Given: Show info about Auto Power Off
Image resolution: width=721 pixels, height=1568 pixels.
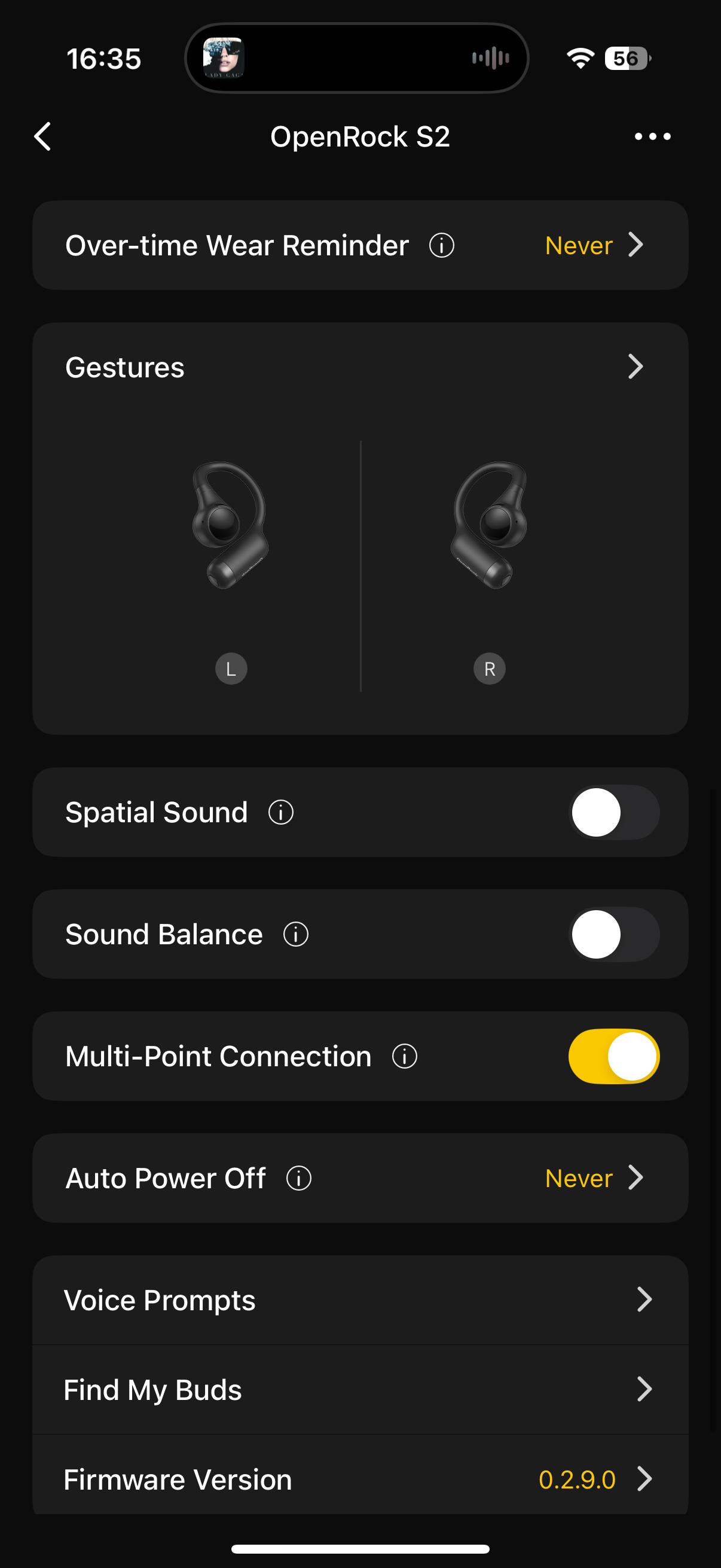Looking at the screenshot, I should pyautogui.click(x=299, y=1178).
